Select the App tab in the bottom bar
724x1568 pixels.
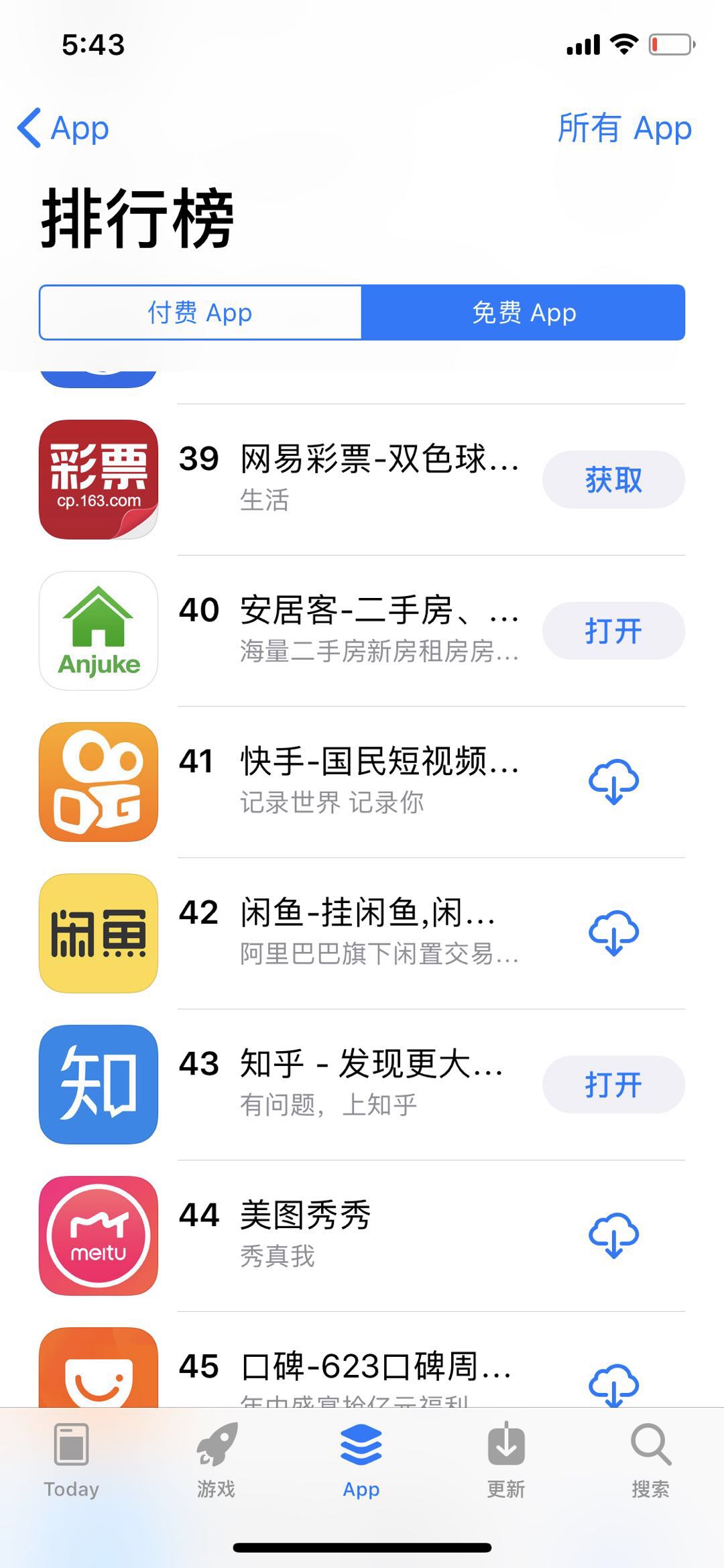point(361,1461)
